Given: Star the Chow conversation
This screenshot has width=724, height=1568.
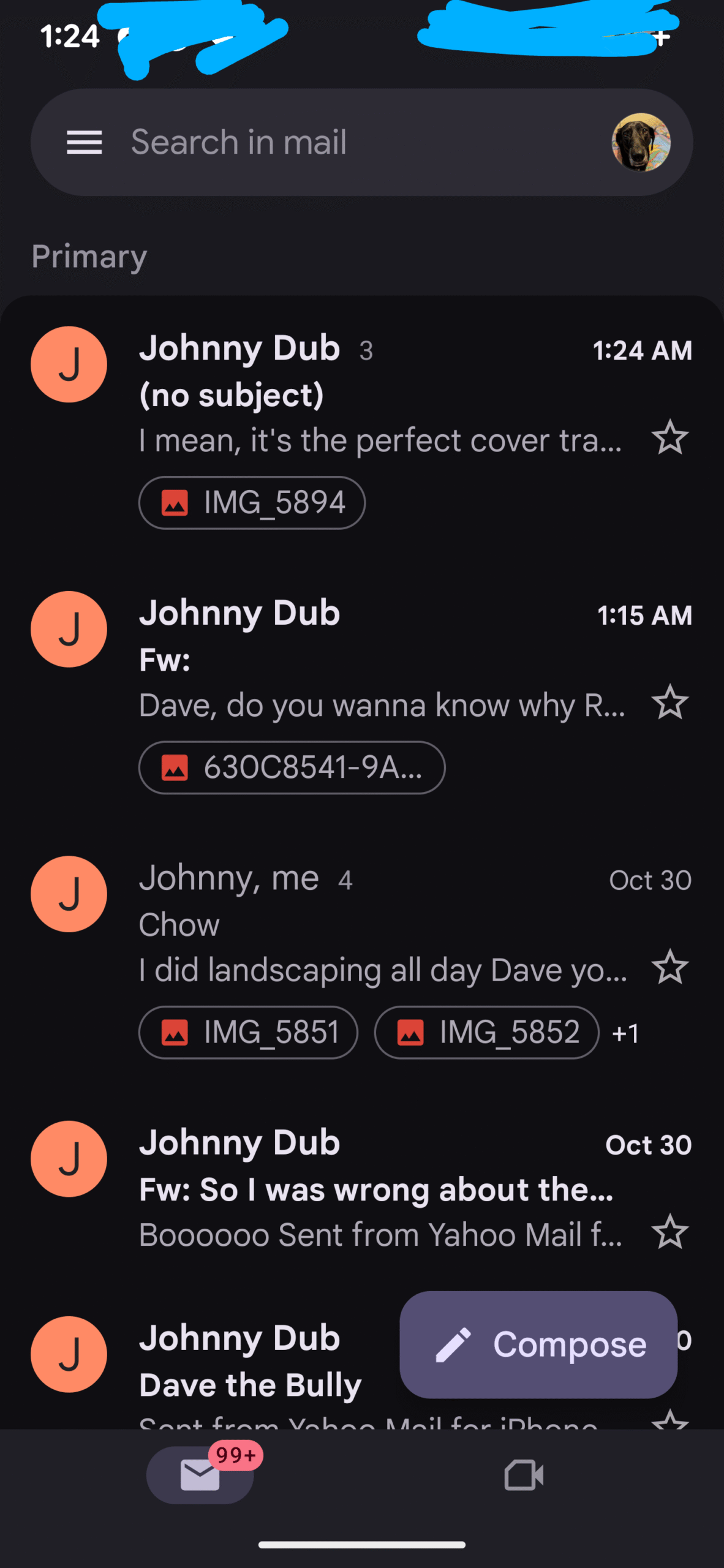Looking at the screenshot, I should click(x=669, y=967).
